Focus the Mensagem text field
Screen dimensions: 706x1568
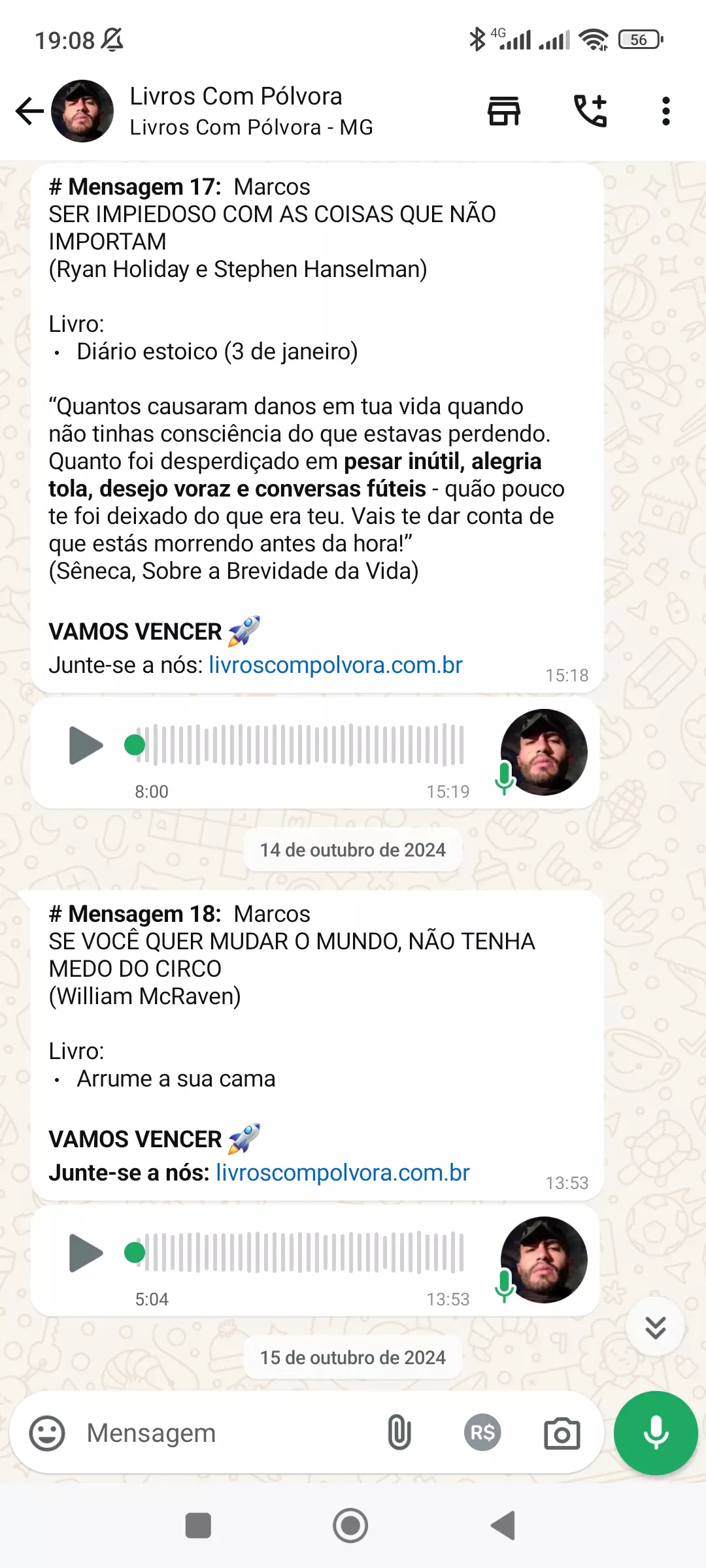click(x=222, y=1433)
